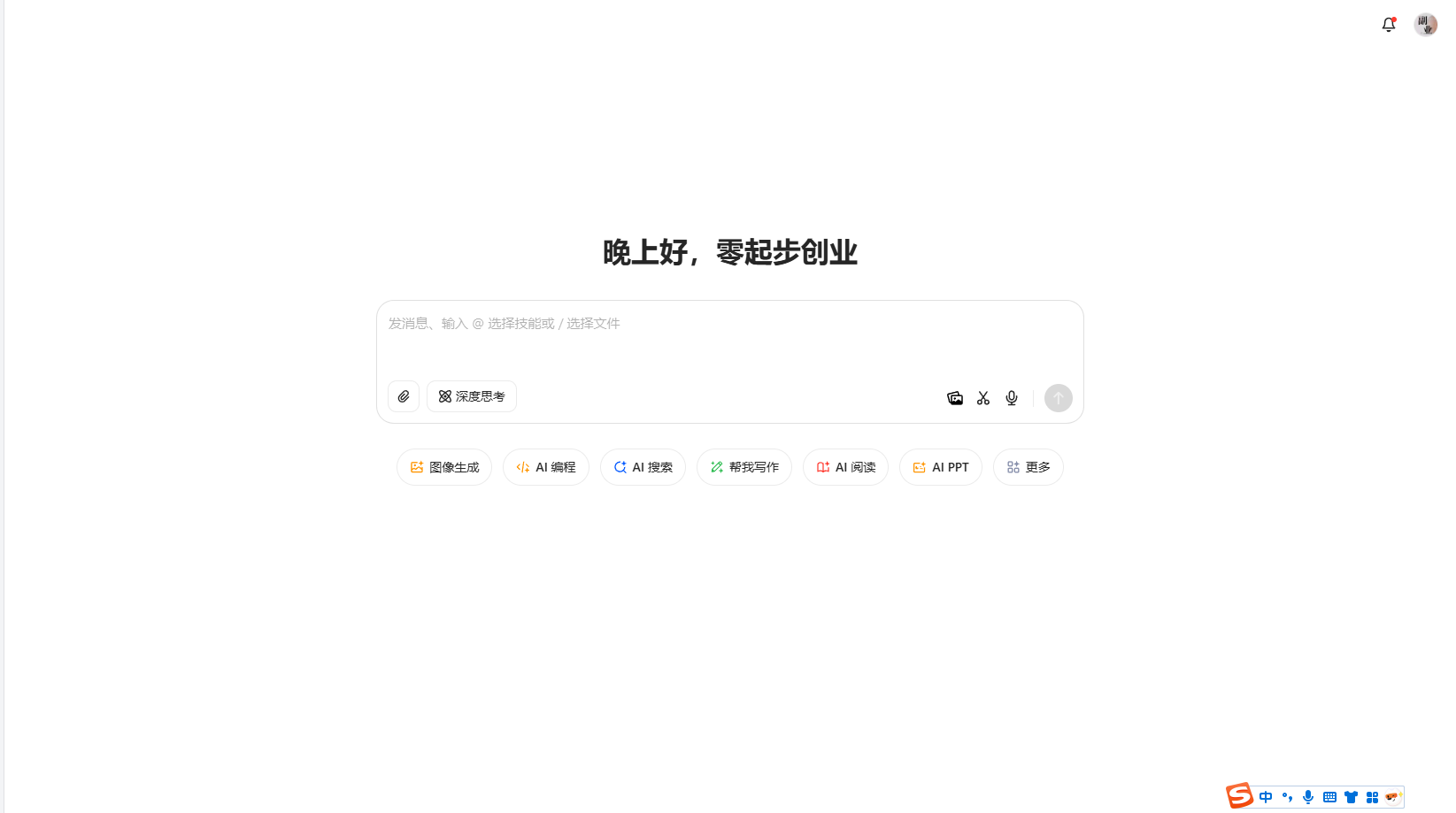The image size is (1456, 813).
Task: Open the AI 搜索 skill
Action: click(x=643, y=467)
